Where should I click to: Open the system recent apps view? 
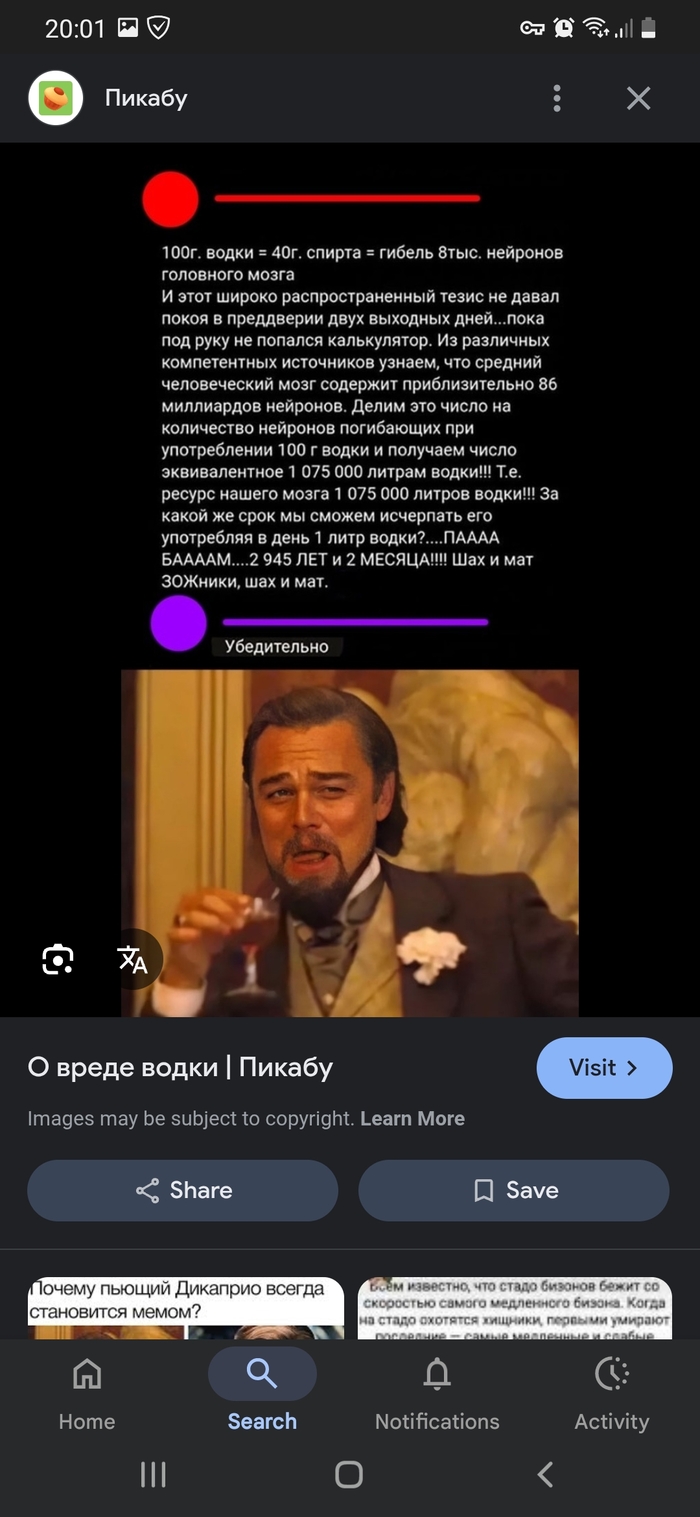pyautogui.click(x=153, y=1474)
